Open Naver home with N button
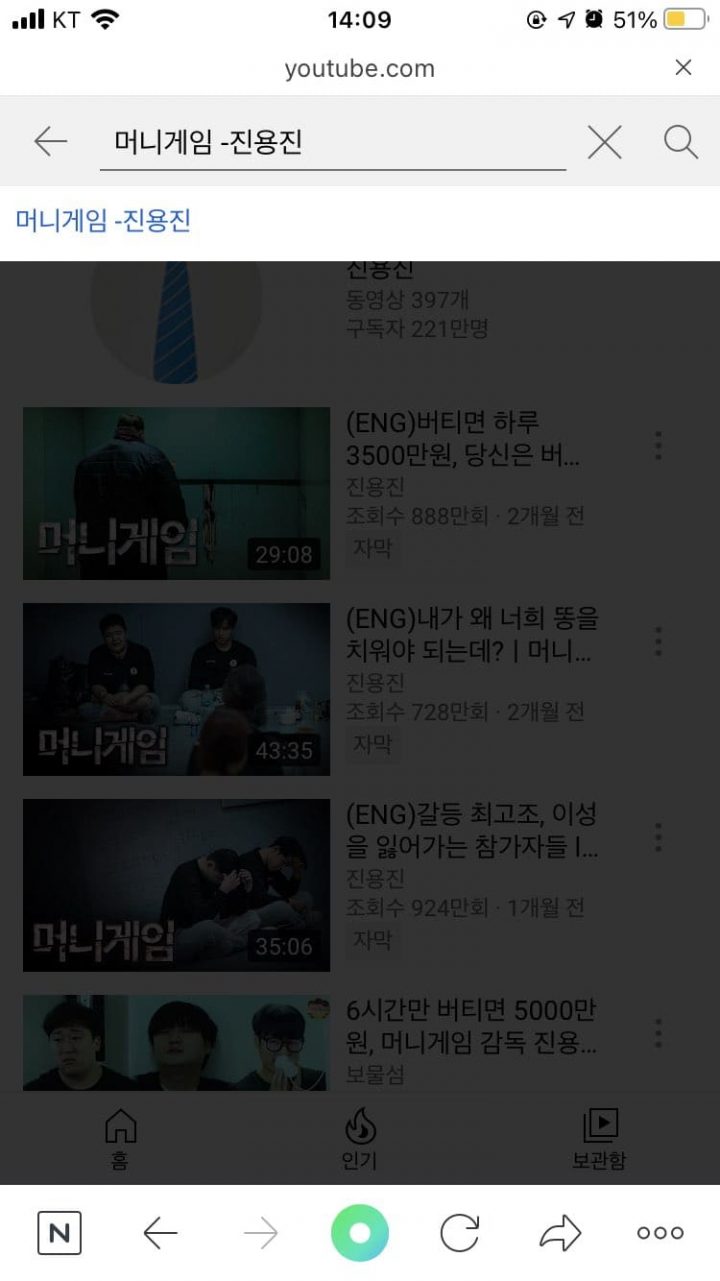Viewport: 720px width, 1281px height. [x=59, y=1233]
